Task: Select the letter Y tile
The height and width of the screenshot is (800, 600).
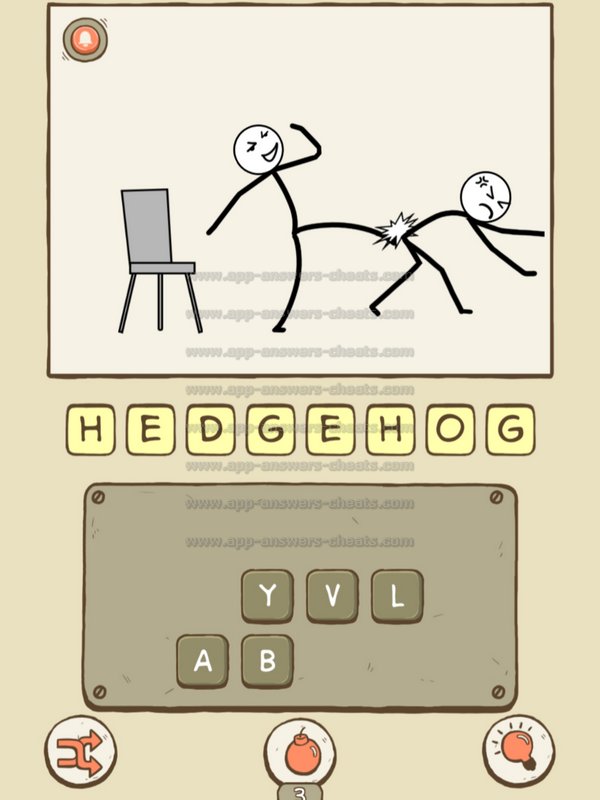Action: point(267,596)
